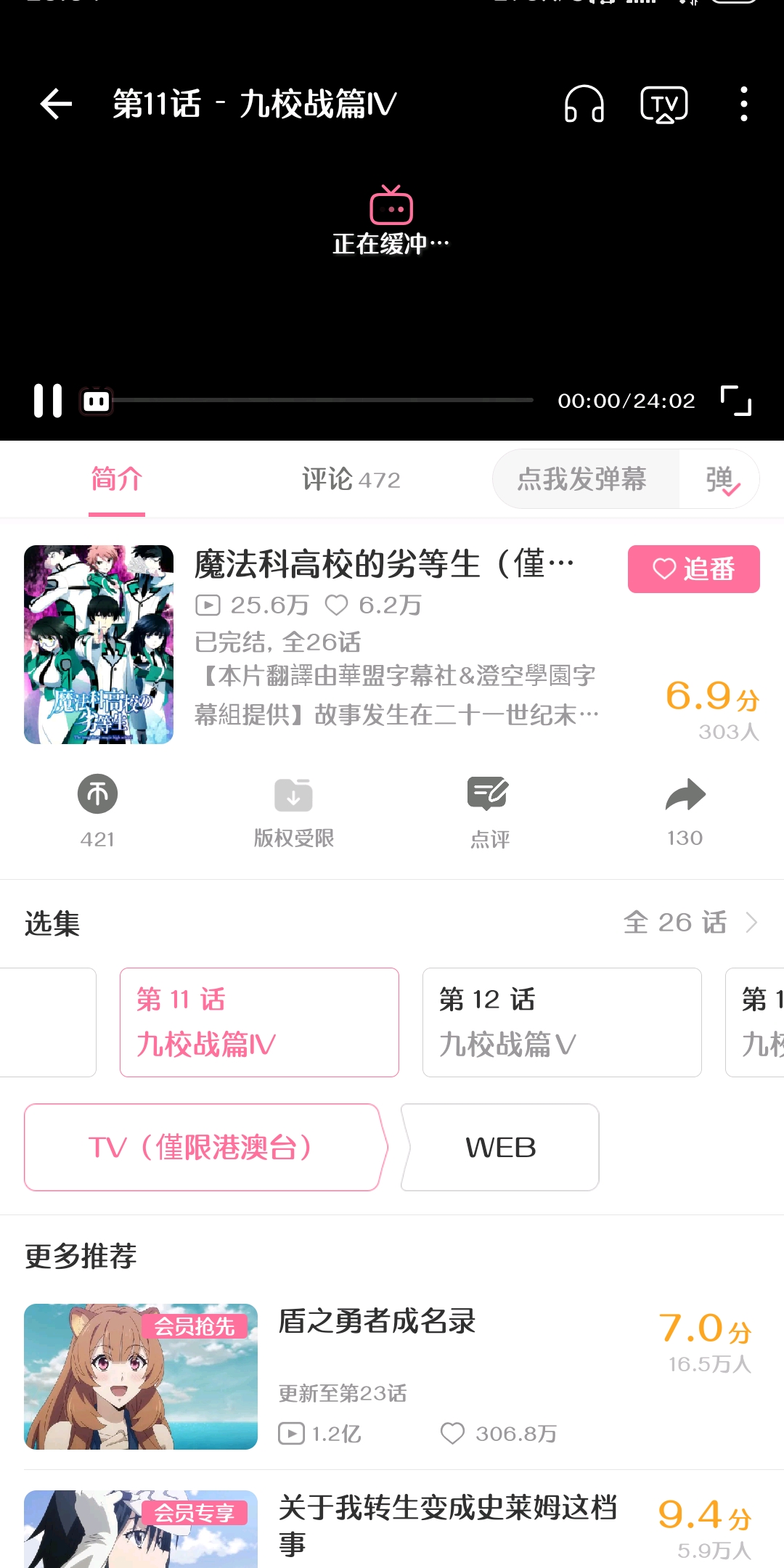
Task: Go back with the arrow icon
Action: pos(56,104)
